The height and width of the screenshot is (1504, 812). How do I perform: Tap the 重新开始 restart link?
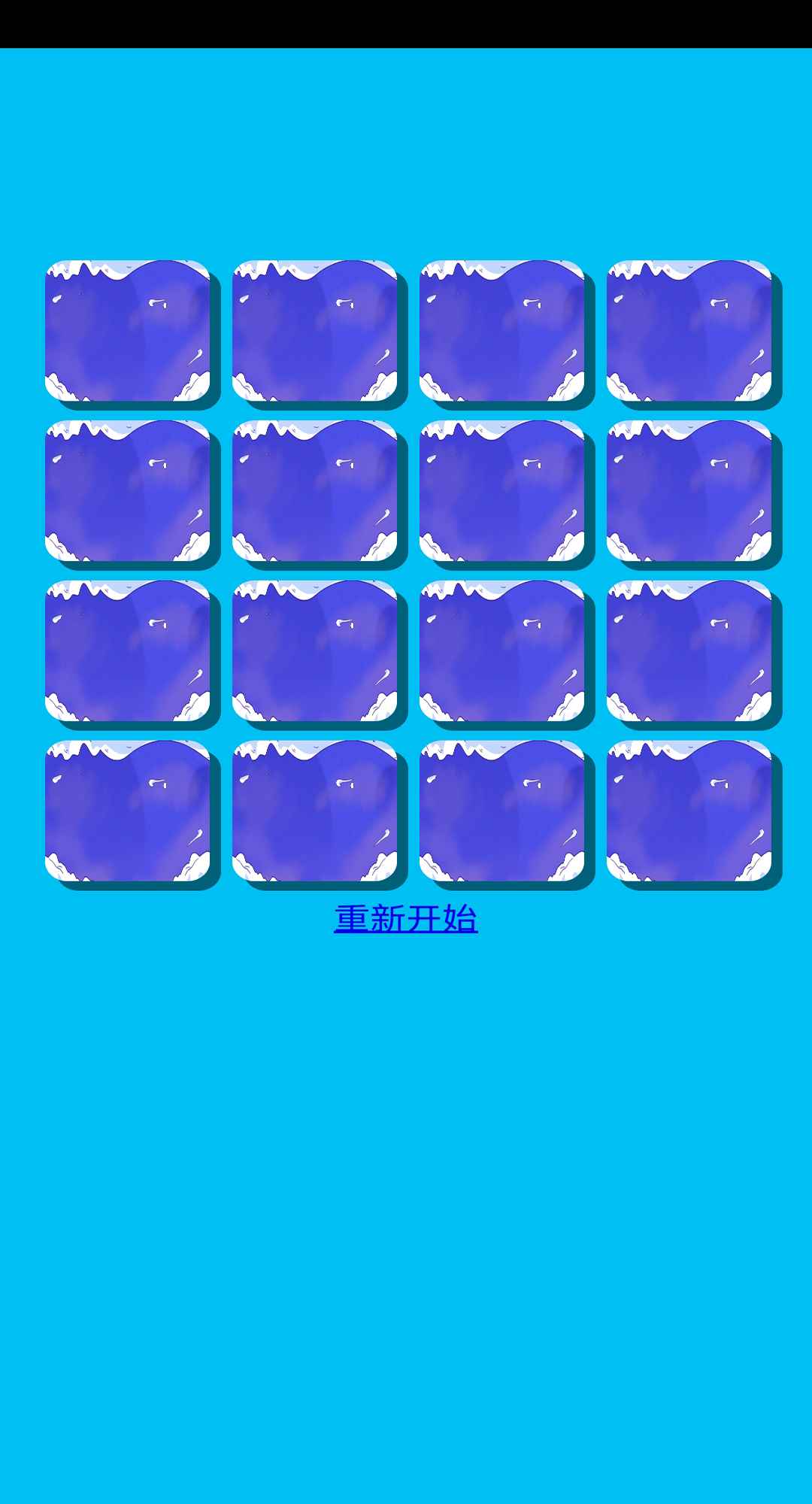click(x=405, y=918)
